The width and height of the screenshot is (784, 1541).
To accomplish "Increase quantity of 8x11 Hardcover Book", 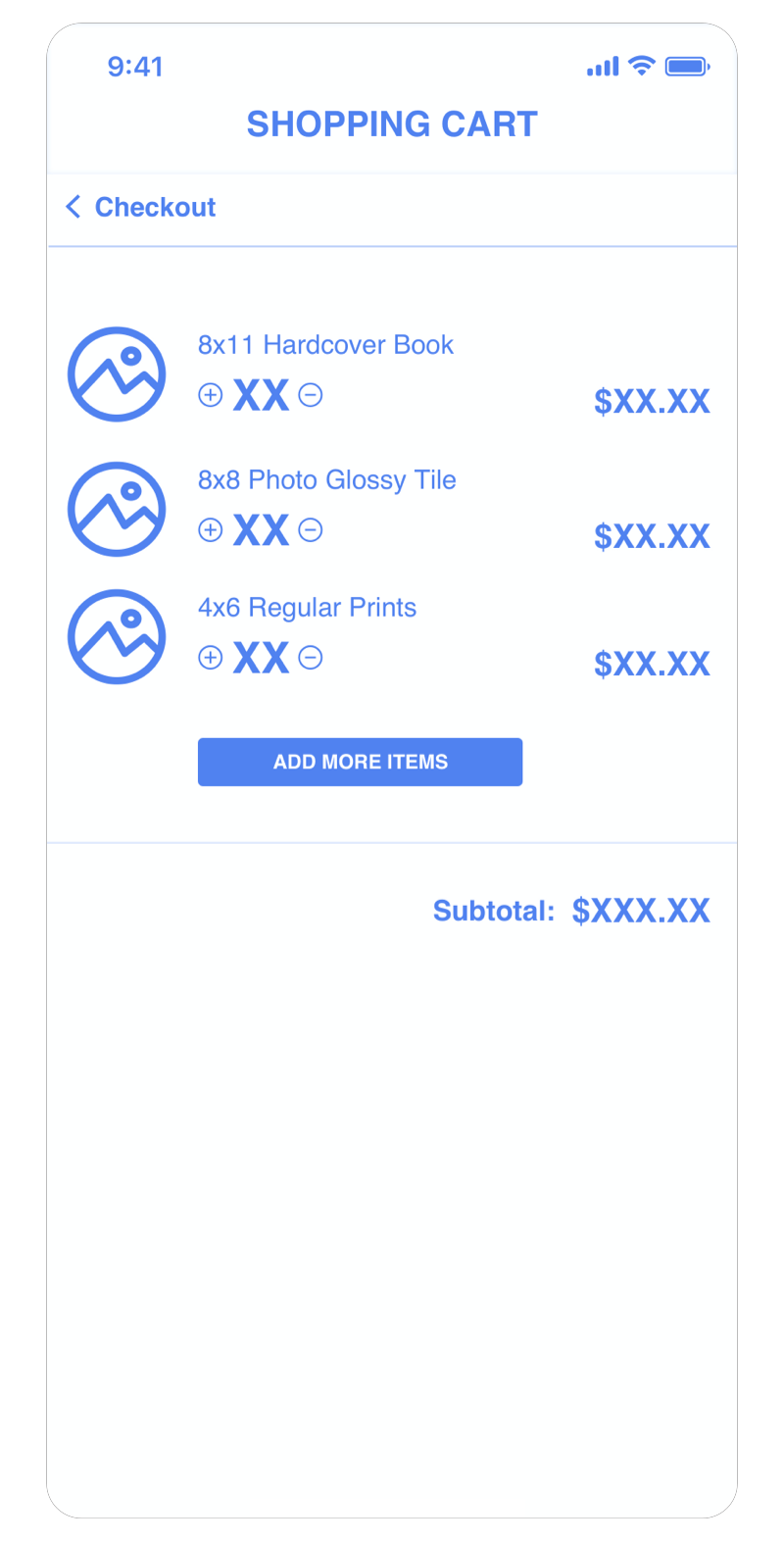I will pos(211,395).
